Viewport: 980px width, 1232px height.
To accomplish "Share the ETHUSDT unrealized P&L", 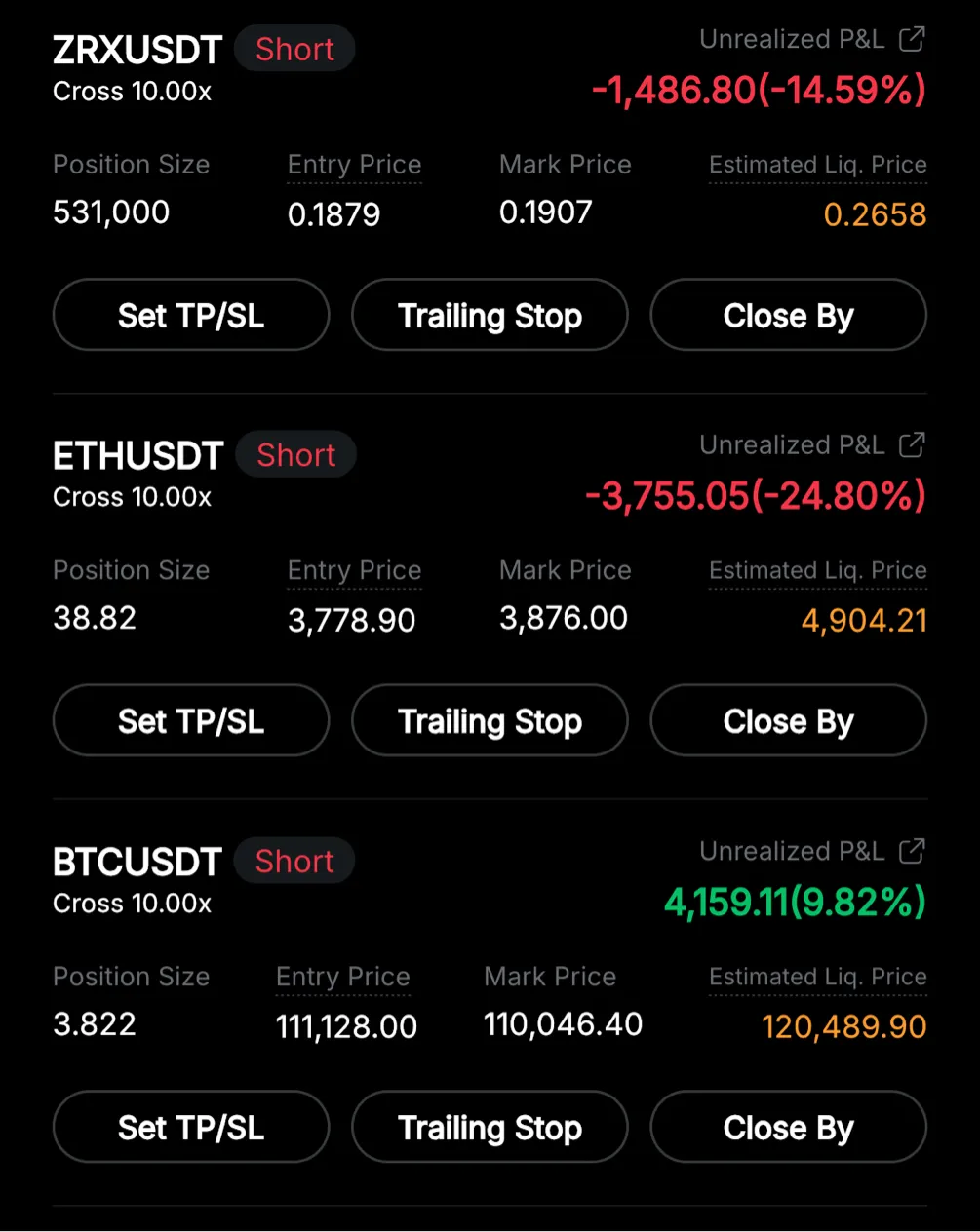I will point(912,445).
